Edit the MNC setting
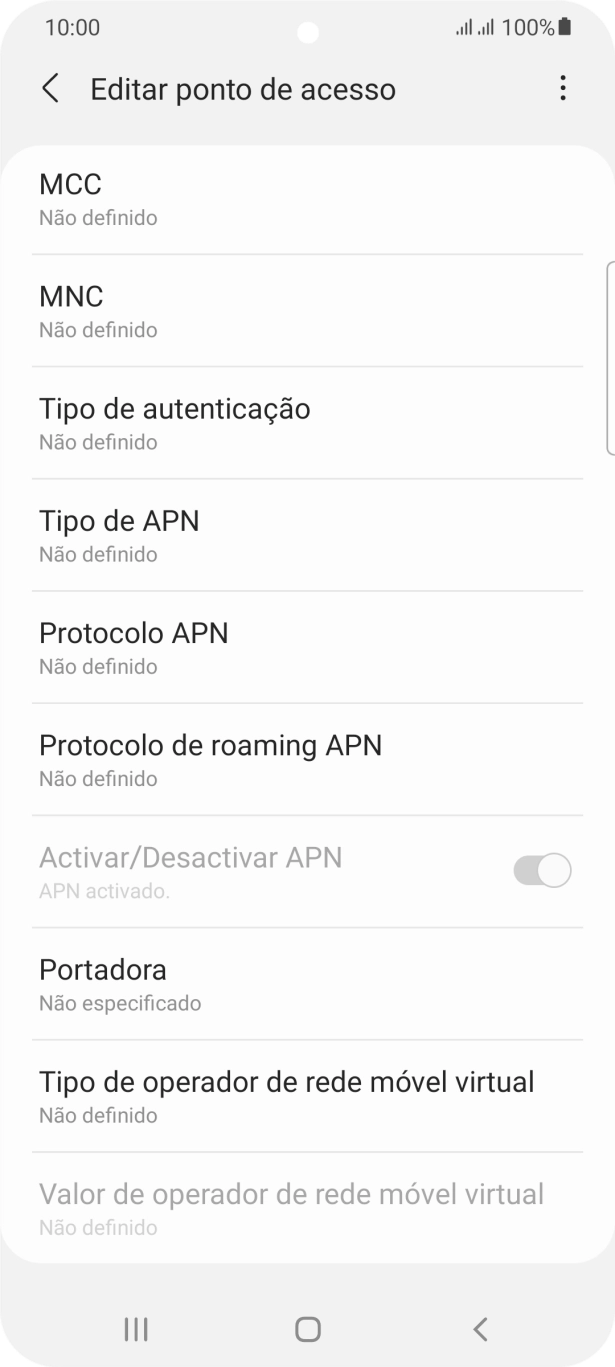This screenshot has width=615, height=1367. coord(307,311)
